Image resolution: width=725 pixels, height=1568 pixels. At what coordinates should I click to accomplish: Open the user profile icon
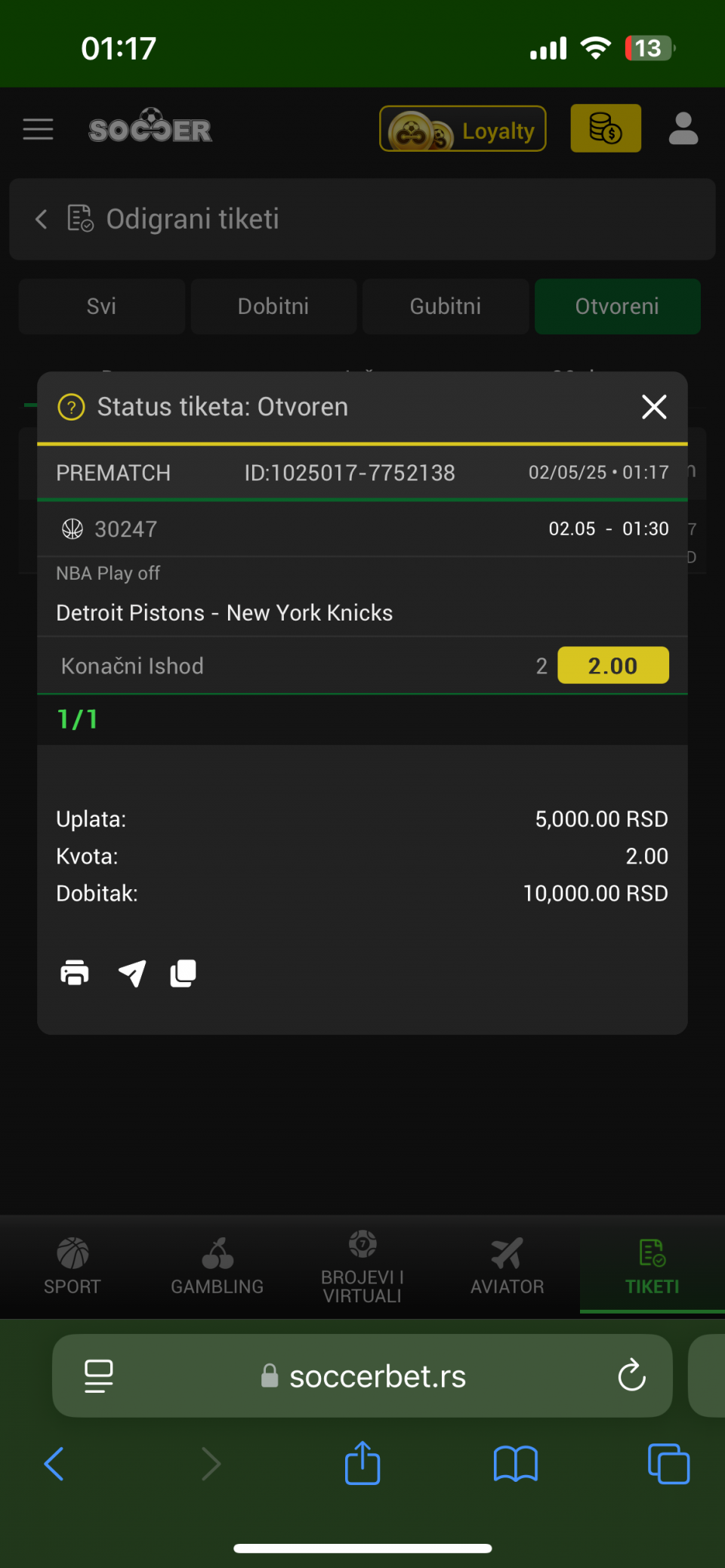[683, 128]
